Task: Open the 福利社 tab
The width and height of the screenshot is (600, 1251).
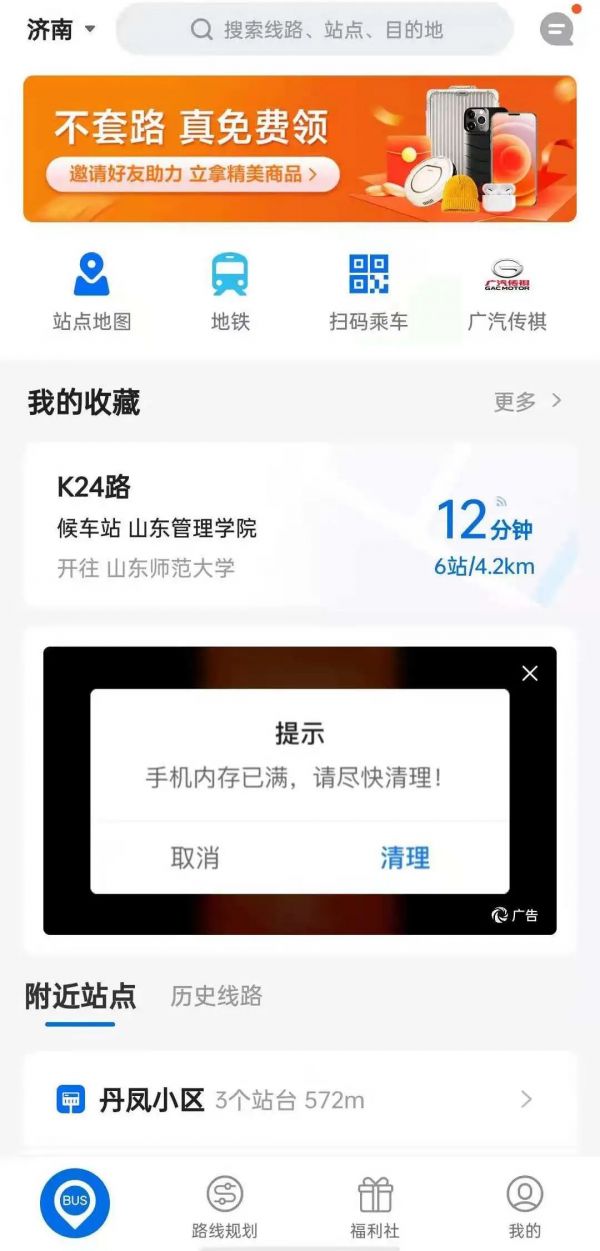Action: 375,1206
